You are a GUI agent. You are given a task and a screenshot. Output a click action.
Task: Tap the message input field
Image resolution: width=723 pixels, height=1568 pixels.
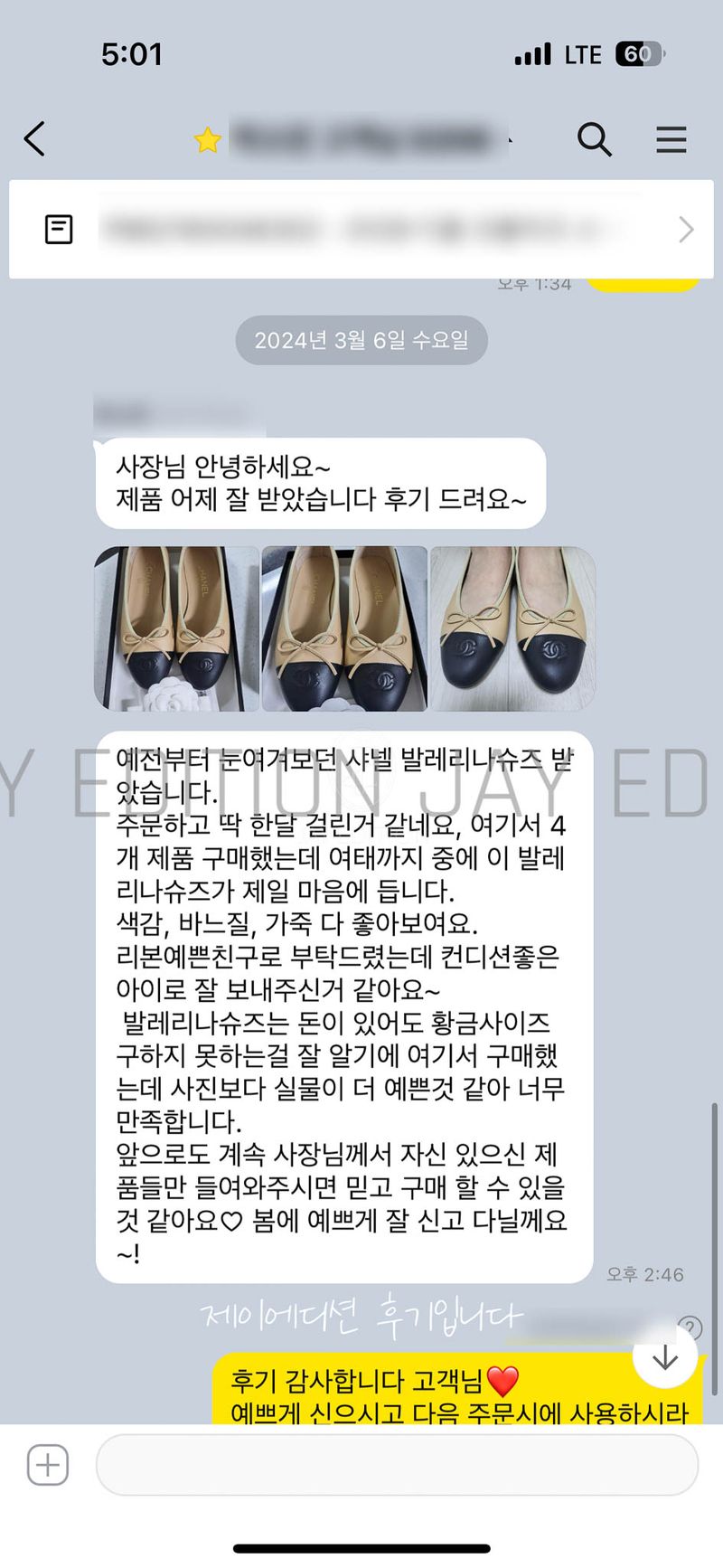[x=396, y=1464]
